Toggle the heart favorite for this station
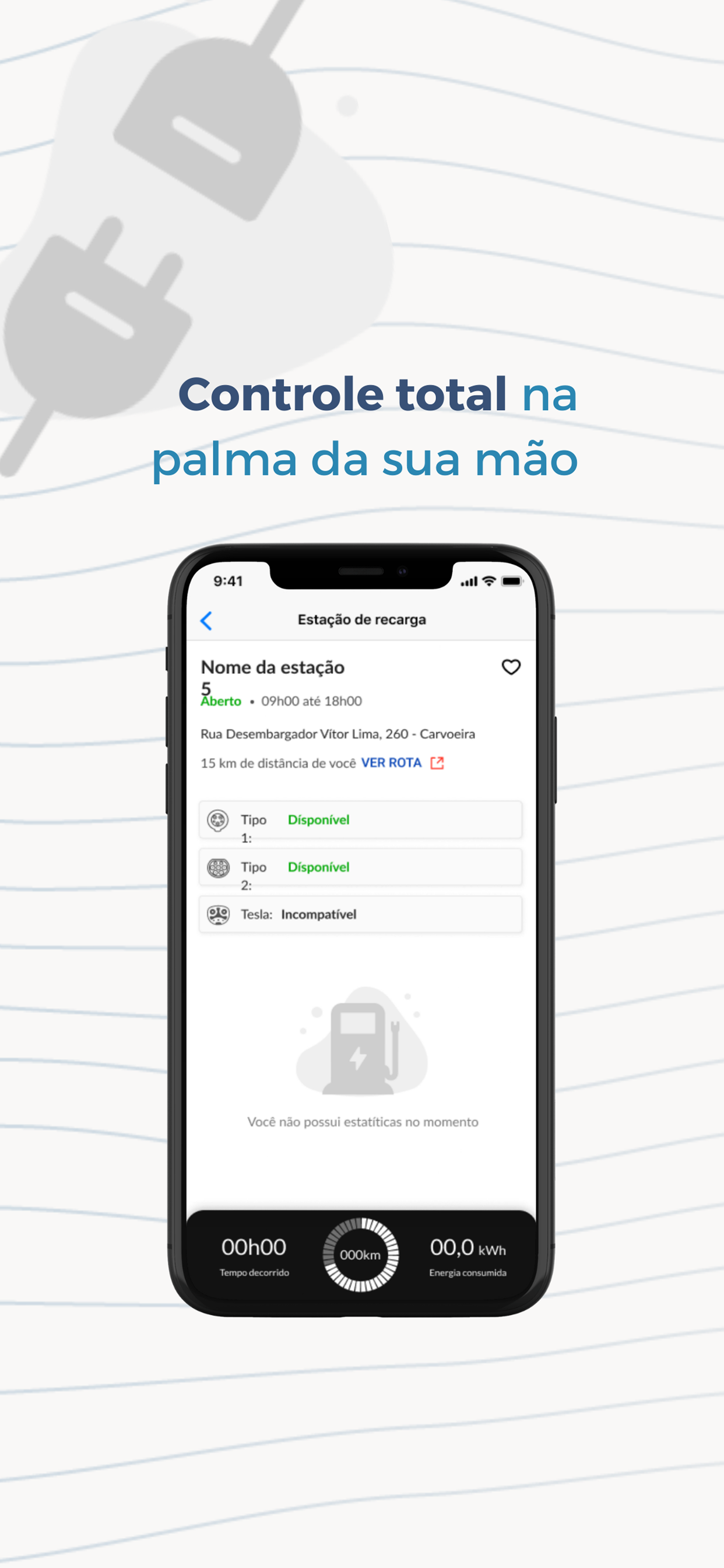724x1568 pixels. (x=511, y=667)
